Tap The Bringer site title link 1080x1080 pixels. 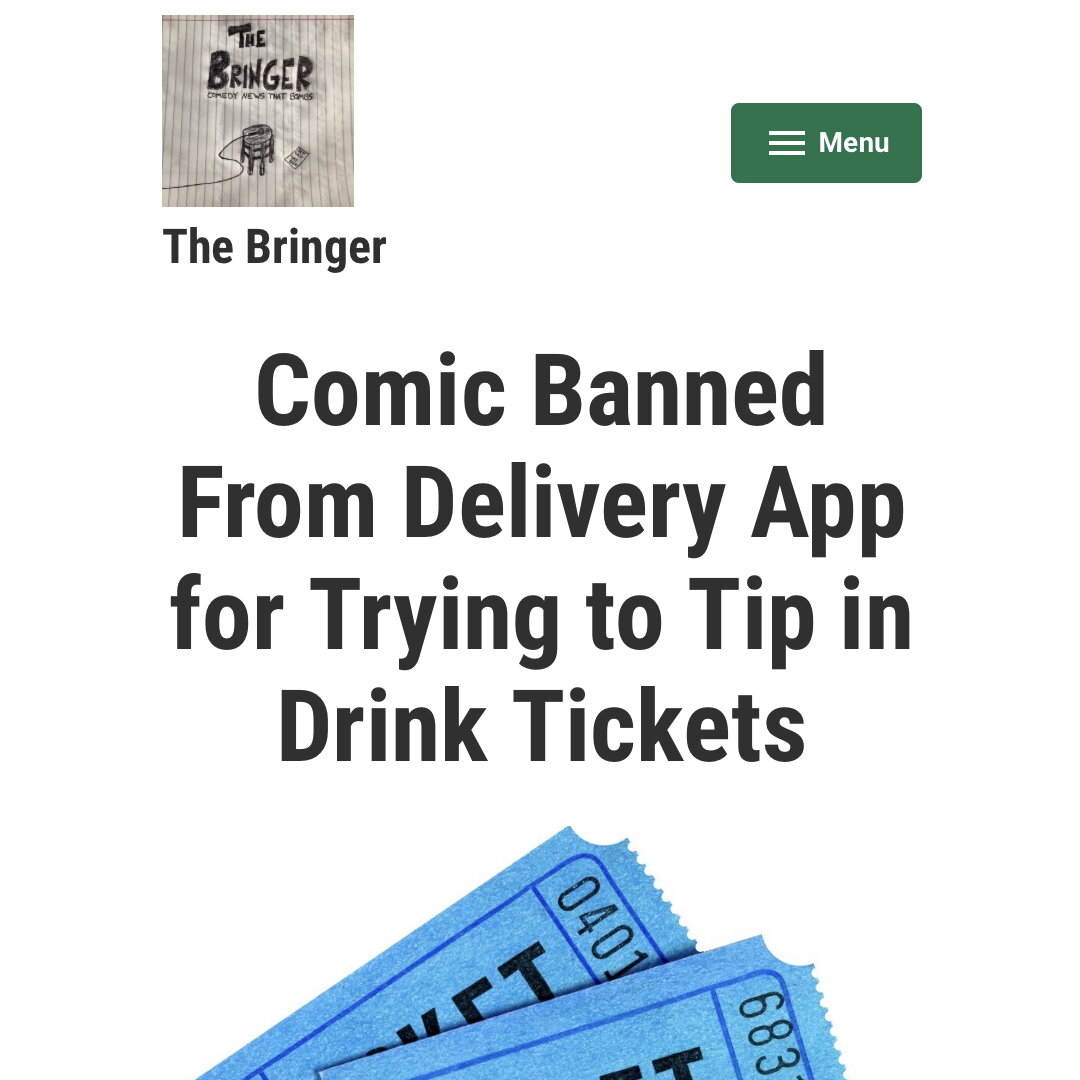(274, 247)
